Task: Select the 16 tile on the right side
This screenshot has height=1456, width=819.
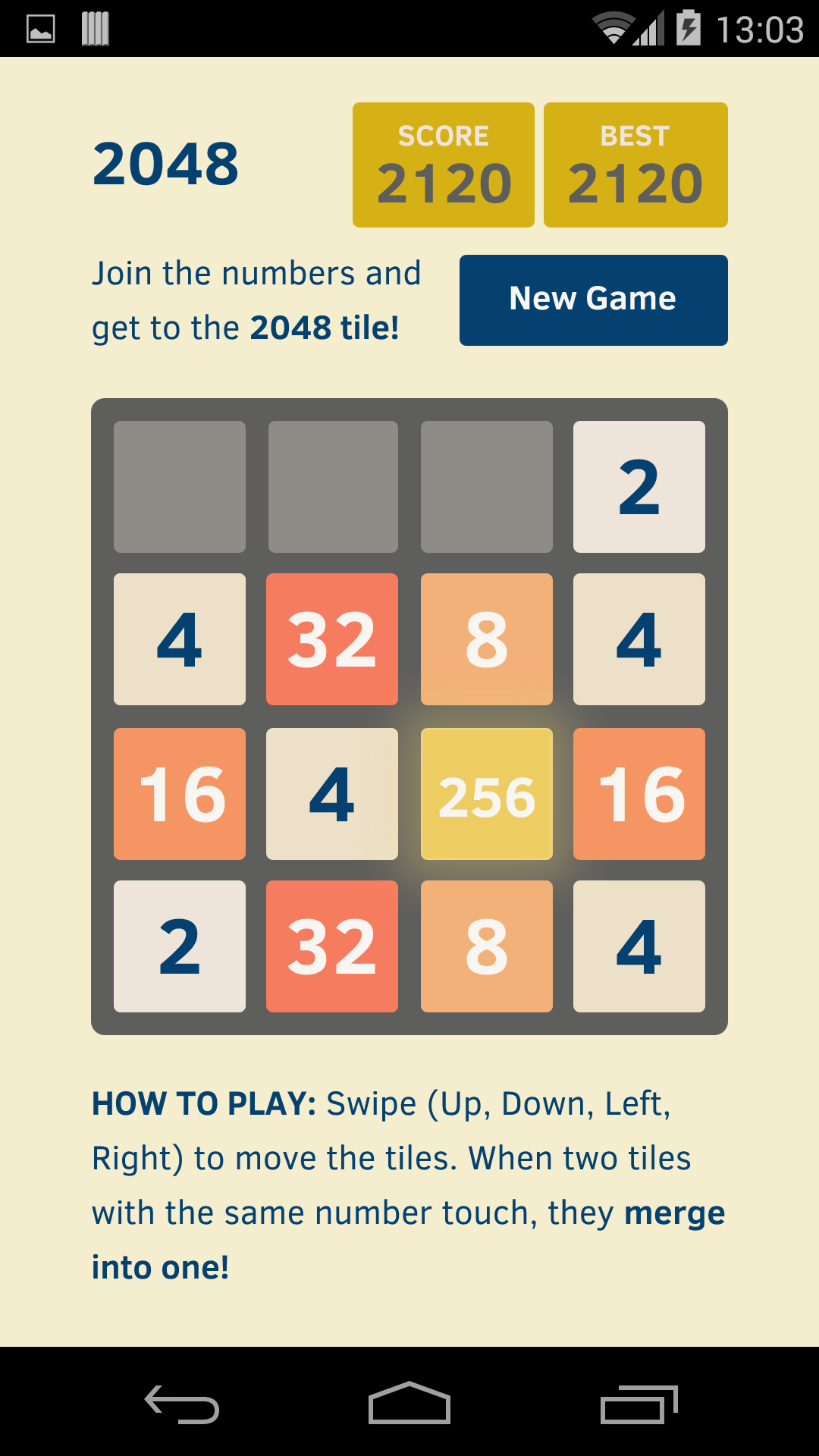Action: coord(639,793)
